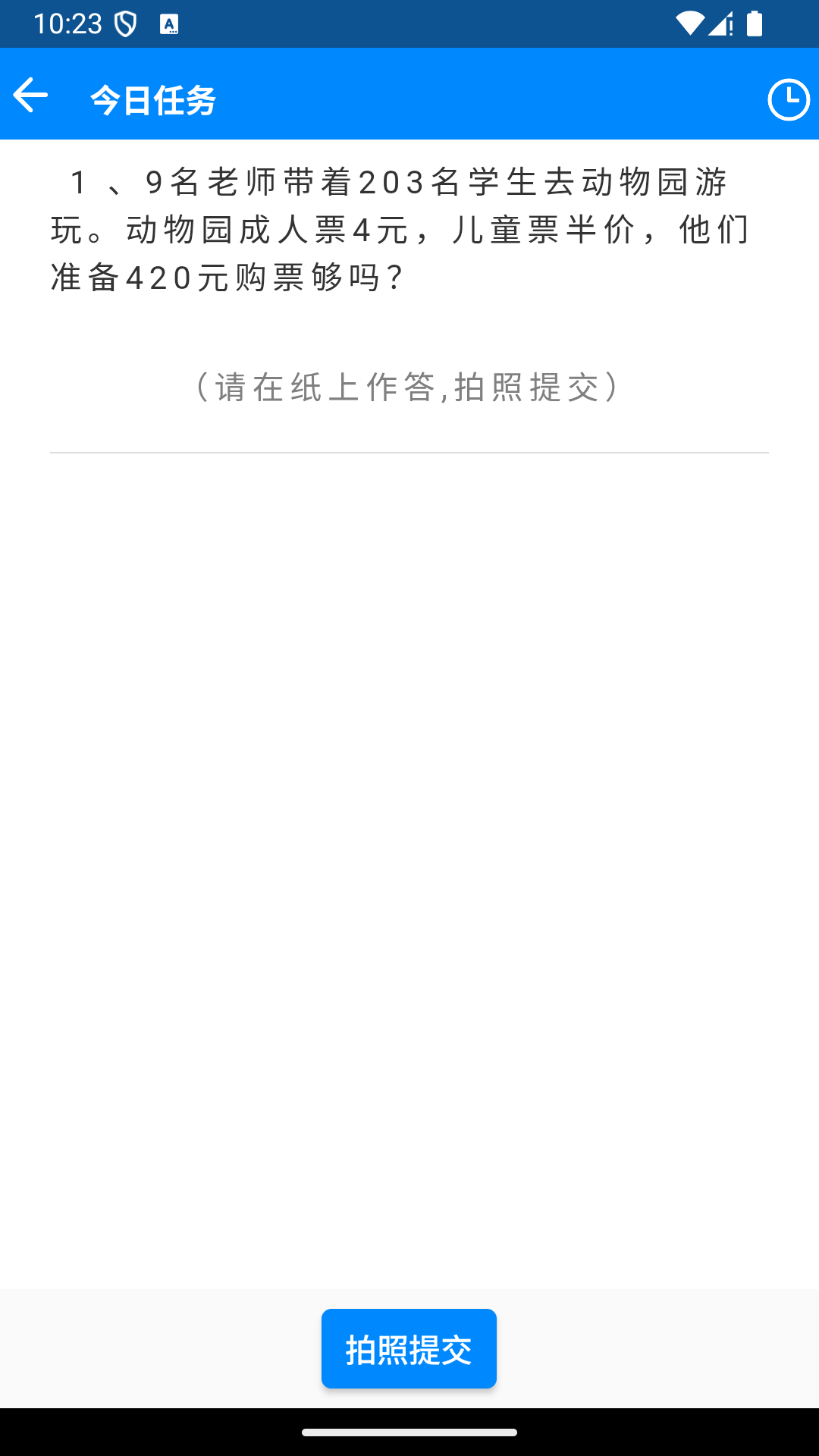Navigate back using the arrow icon
The image size is (819, 1456).
[30, 96]
